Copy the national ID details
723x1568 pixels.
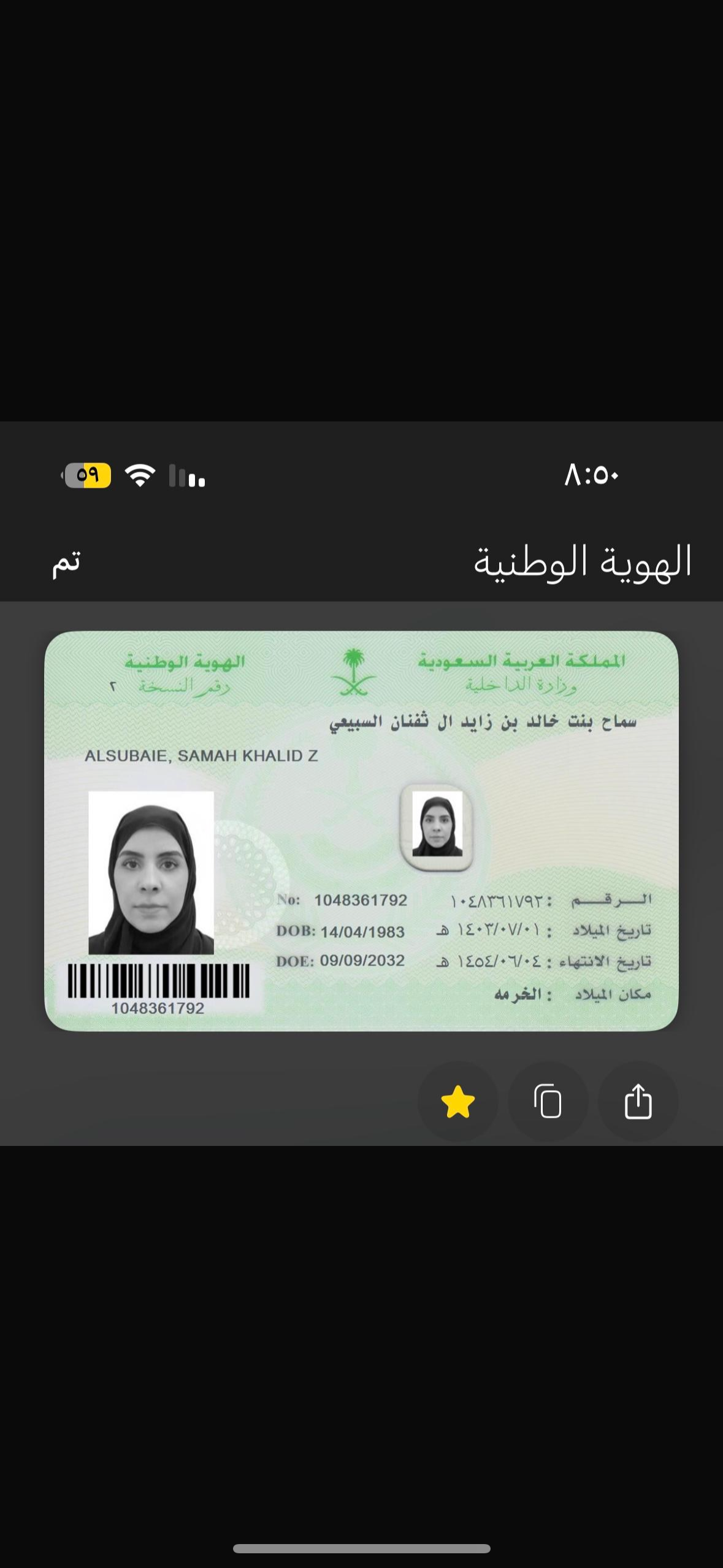548,1102
